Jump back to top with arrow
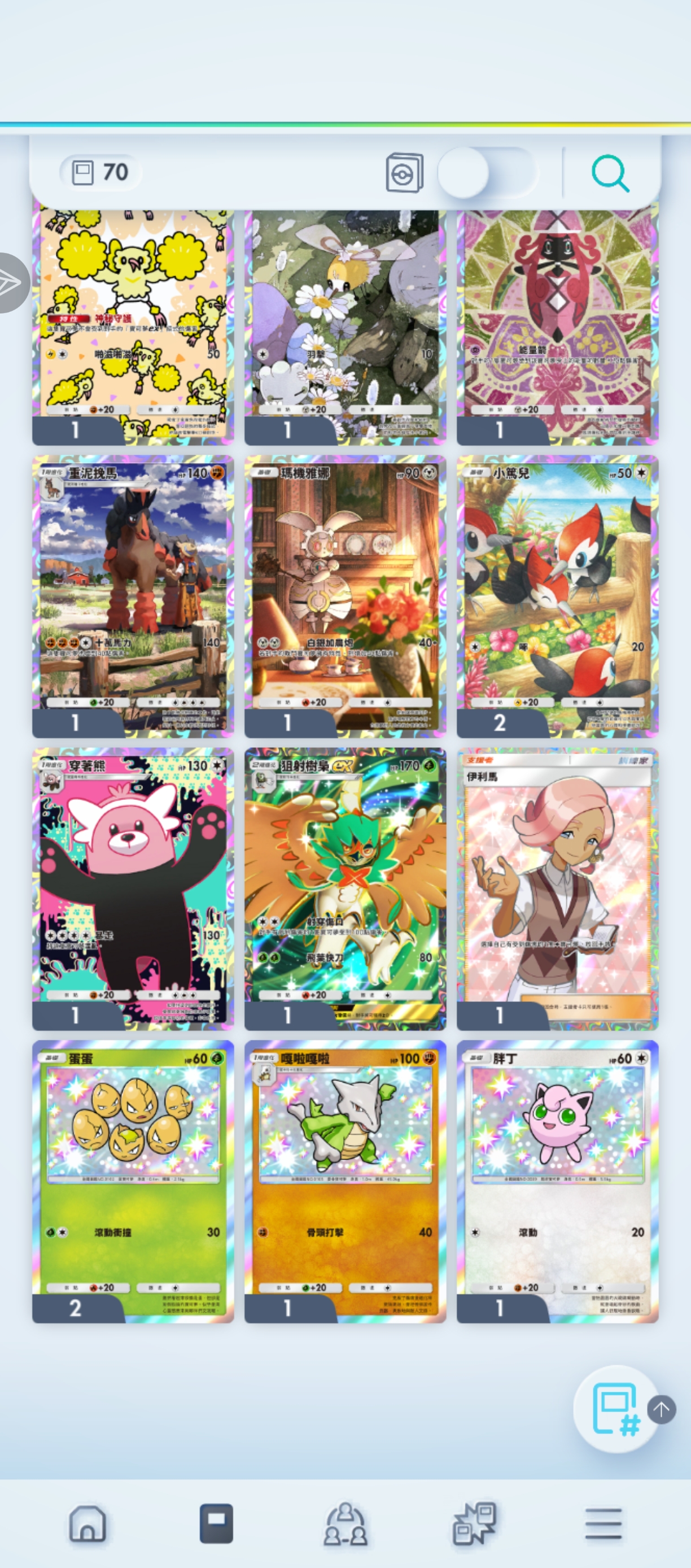The width and height of the screenshot is (691, 1568). (661, 1409)
